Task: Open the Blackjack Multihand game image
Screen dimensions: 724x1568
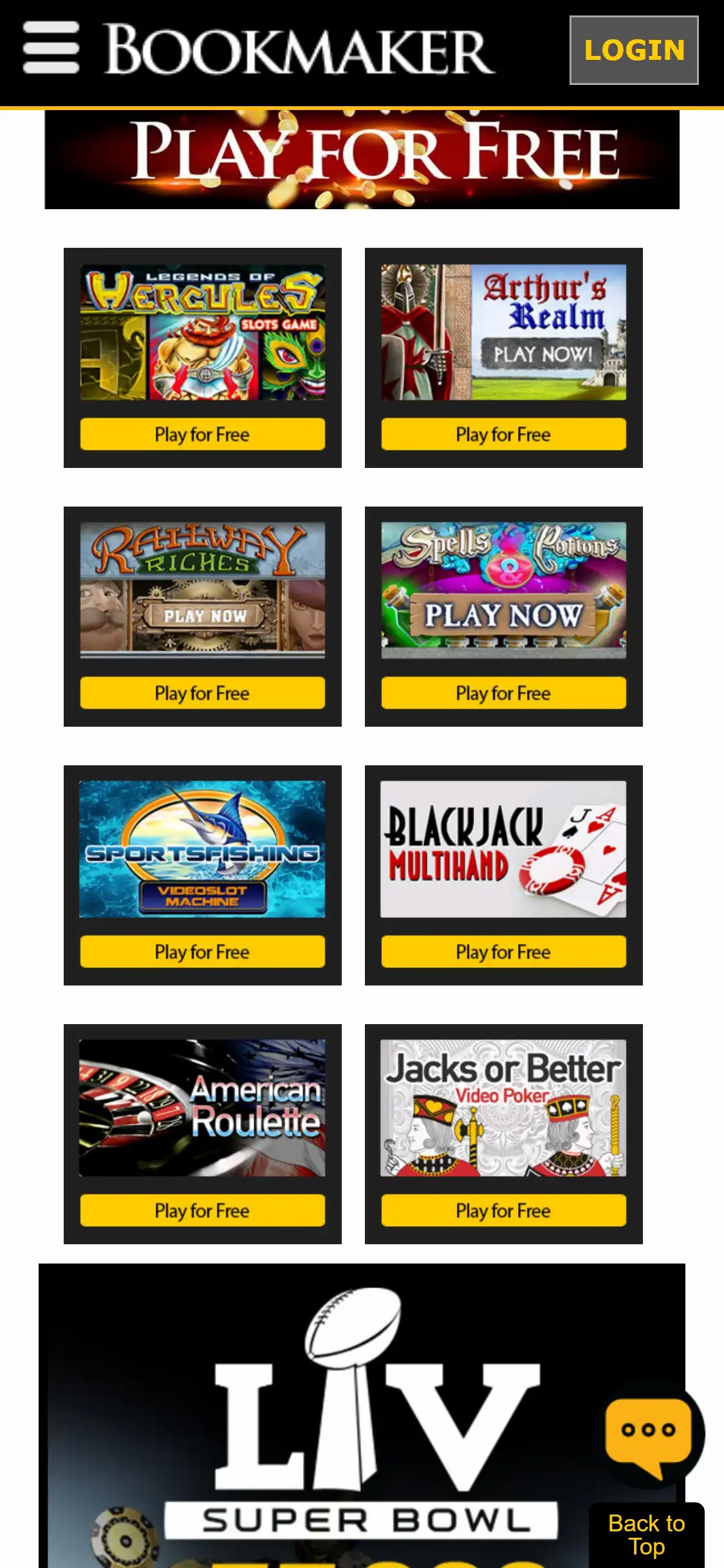Action: click(x=503, y=849)
